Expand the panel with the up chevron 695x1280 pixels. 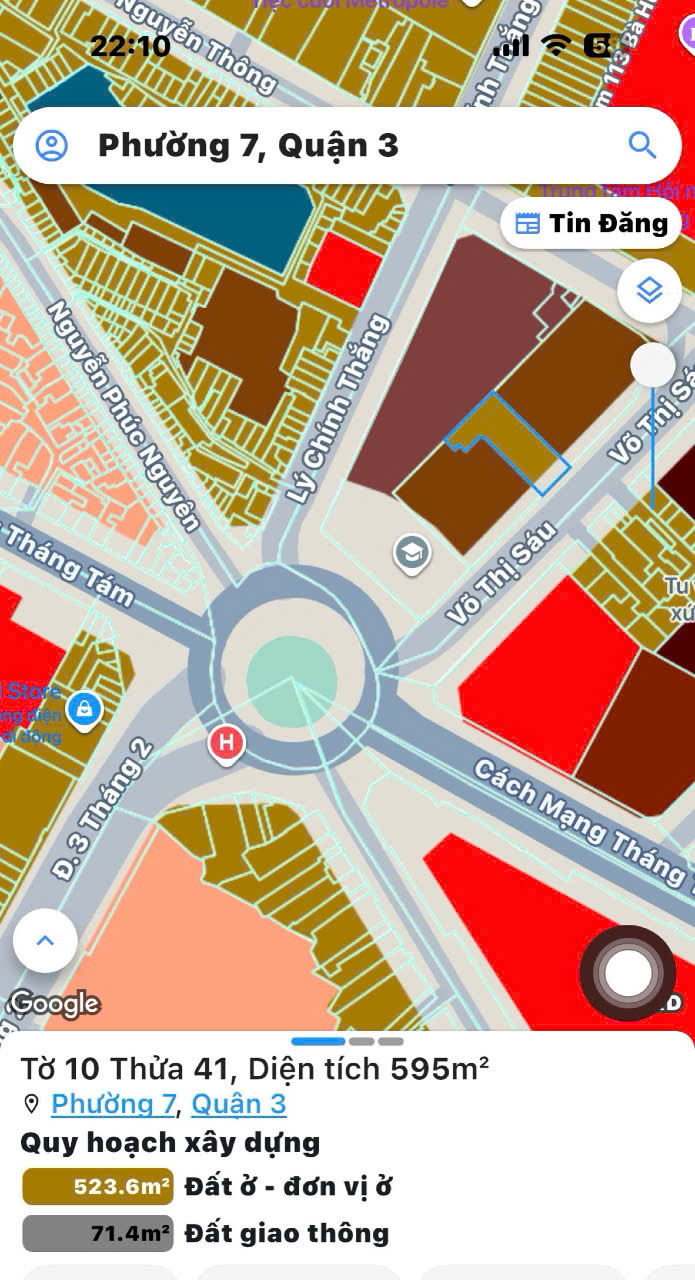[45, 941]
